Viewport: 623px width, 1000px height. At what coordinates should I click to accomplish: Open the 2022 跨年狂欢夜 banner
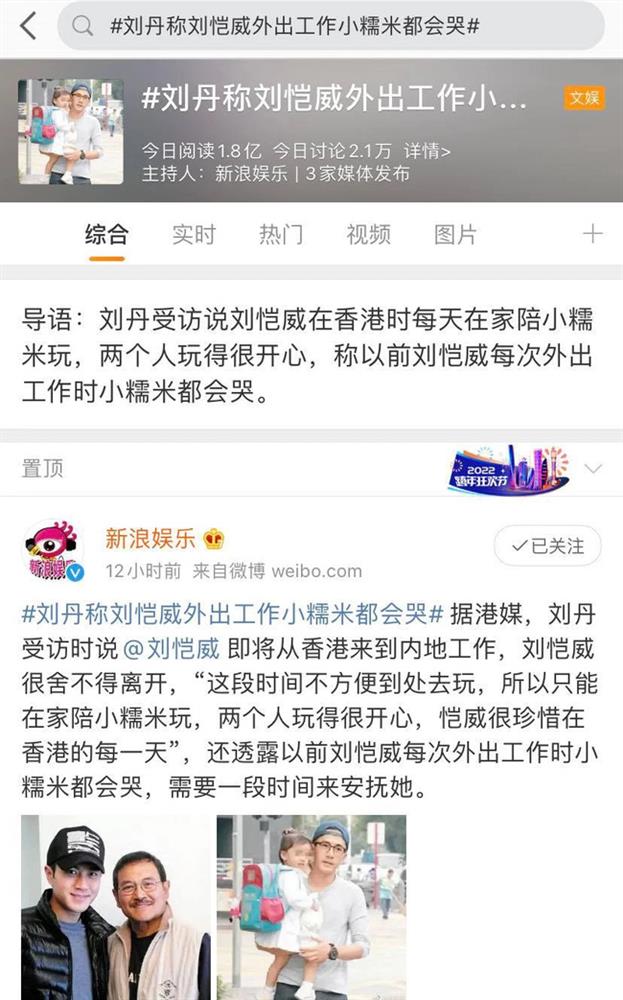507,468
